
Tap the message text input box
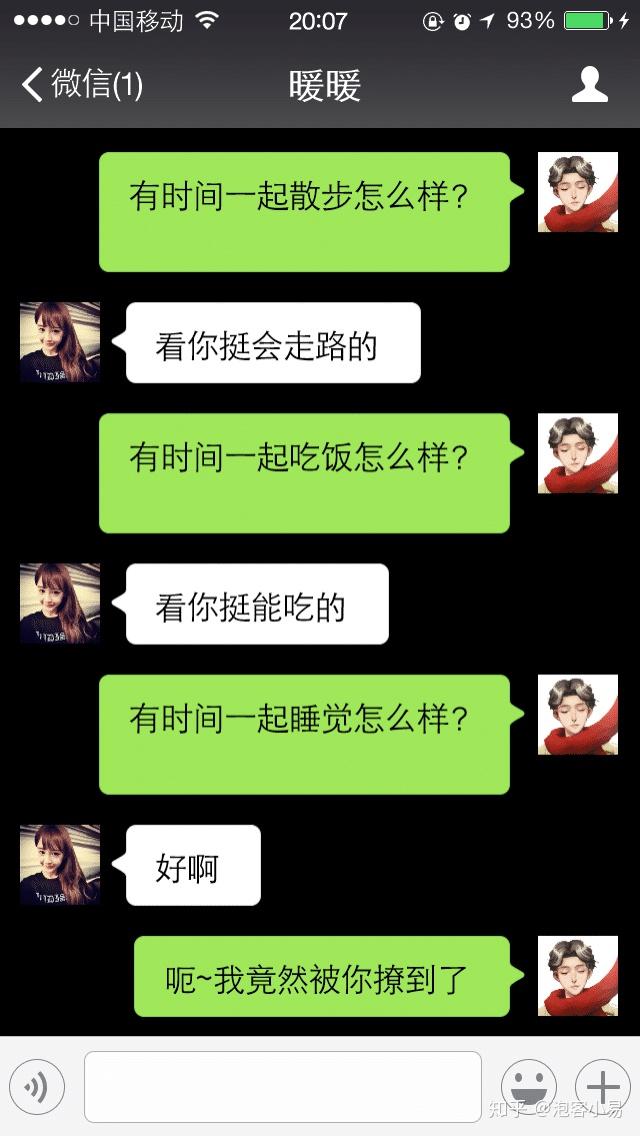click(283, 1086)
